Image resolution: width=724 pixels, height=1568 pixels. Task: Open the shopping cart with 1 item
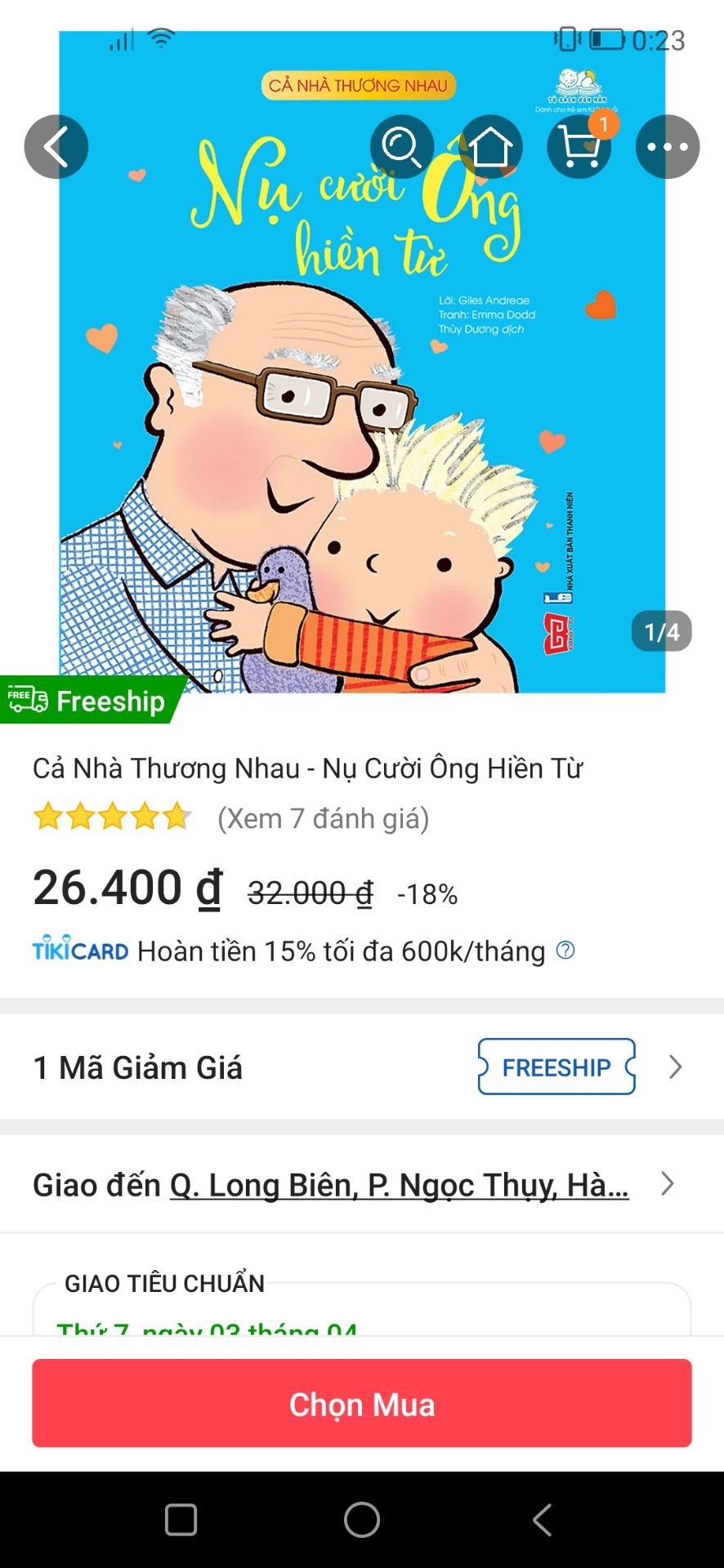coord(579,149)
